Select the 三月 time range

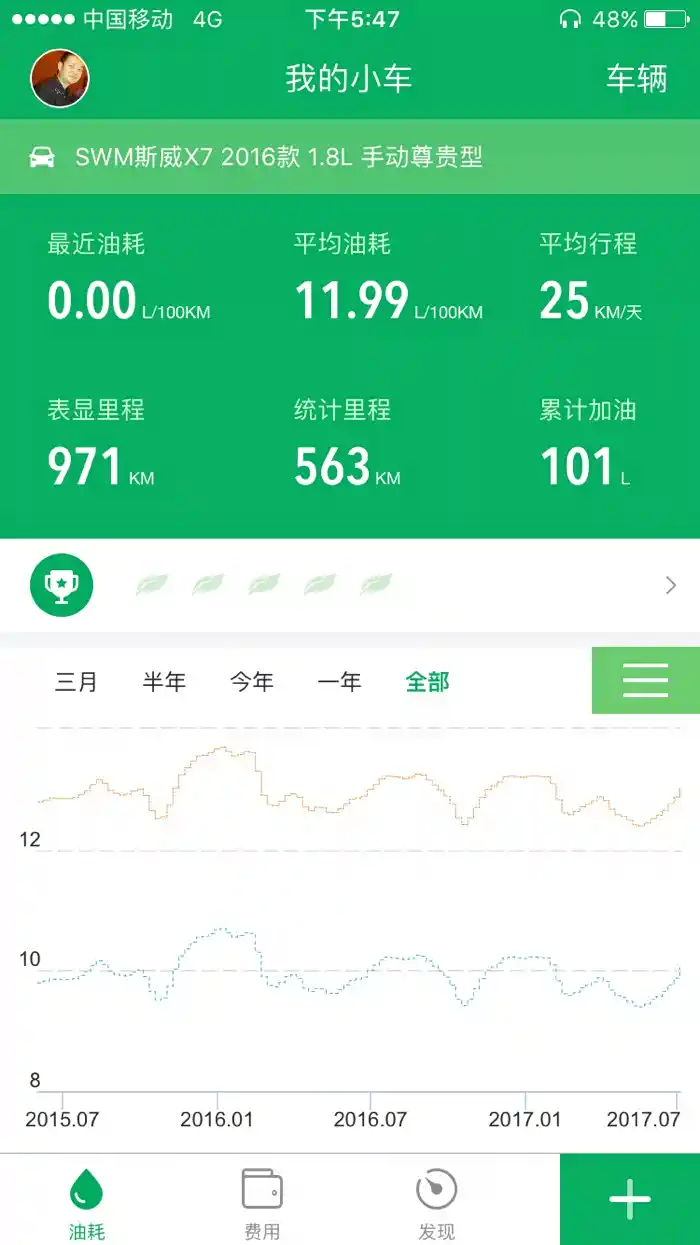click(x=76, y=682)
